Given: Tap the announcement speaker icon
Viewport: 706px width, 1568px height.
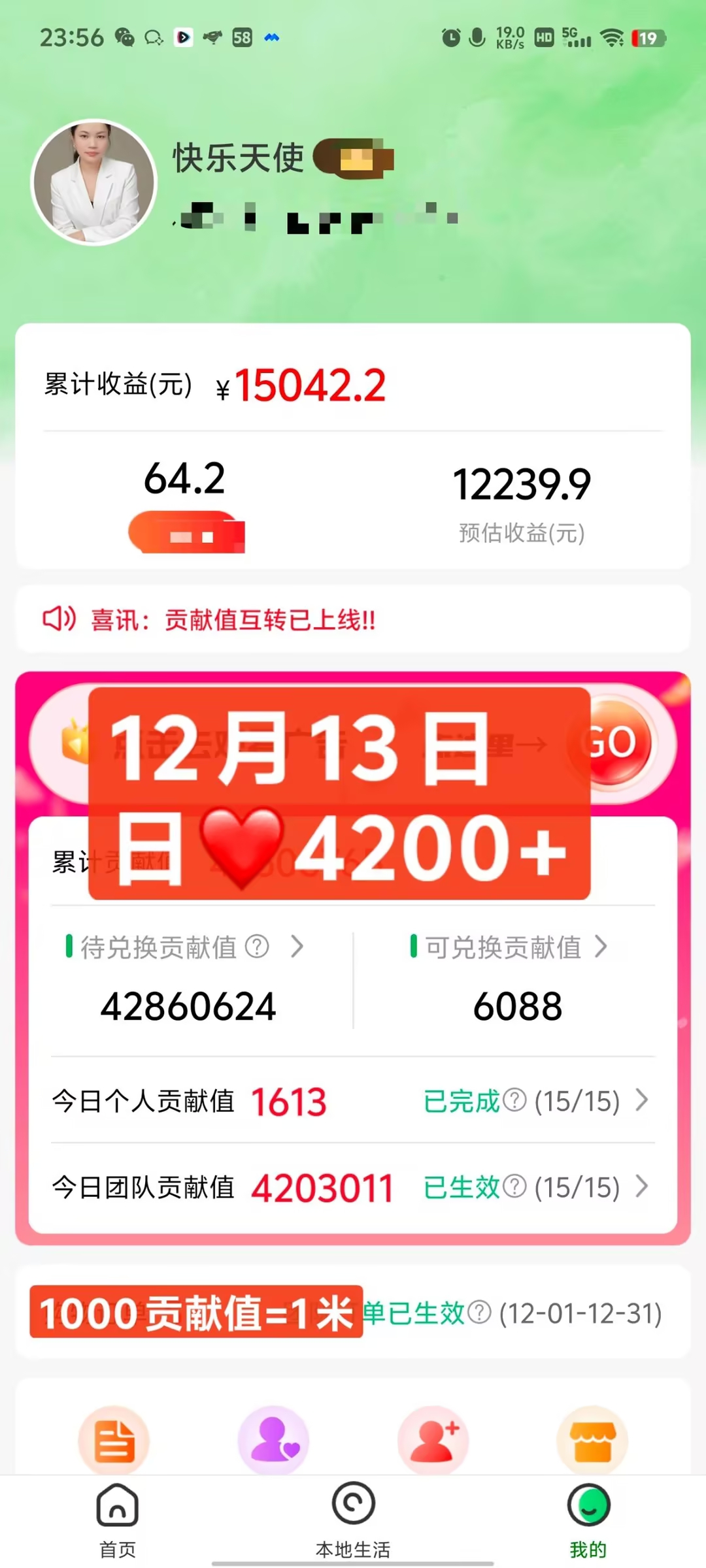Looking at the screenshot, I should click(x=59, y=619).
